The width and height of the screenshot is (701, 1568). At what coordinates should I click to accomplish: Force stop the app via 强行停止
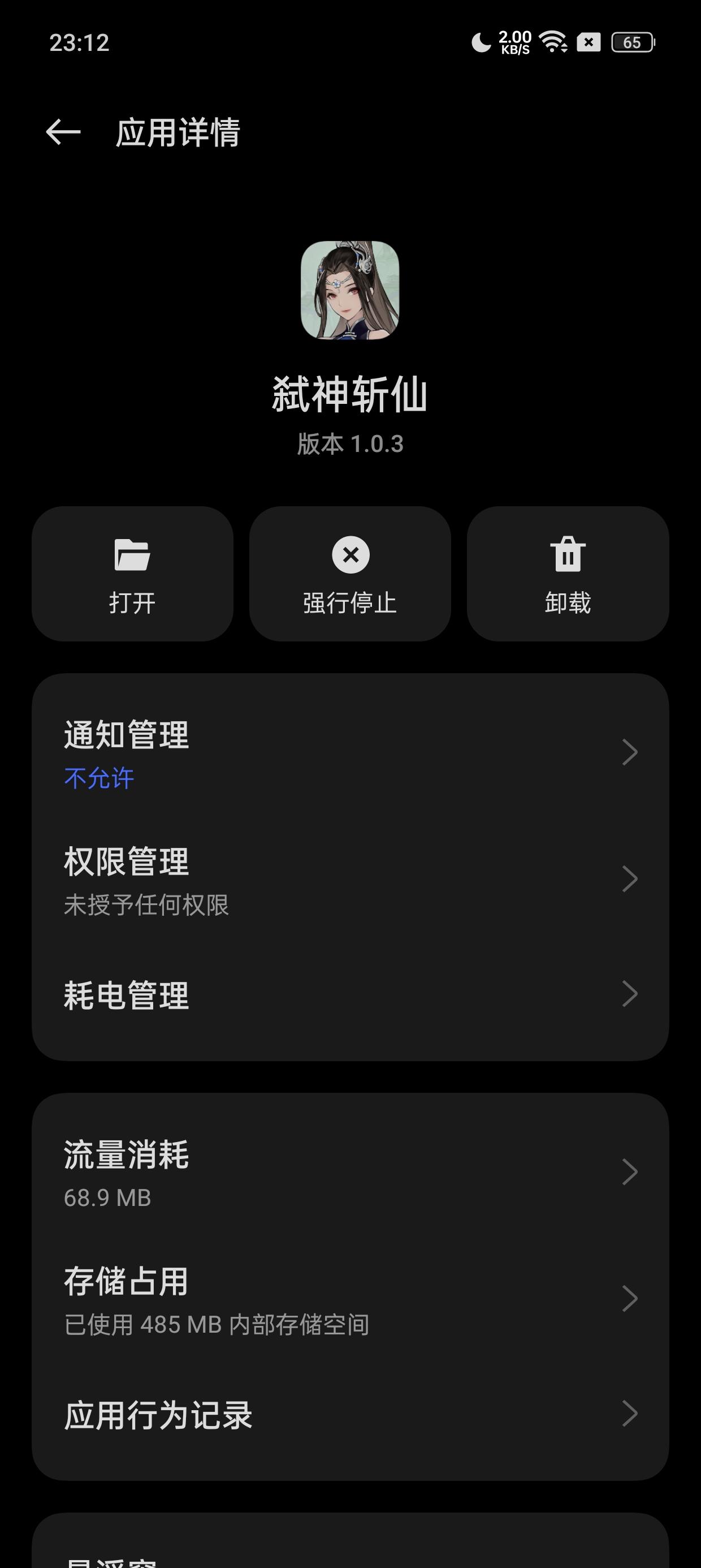(x=350, y=574)
